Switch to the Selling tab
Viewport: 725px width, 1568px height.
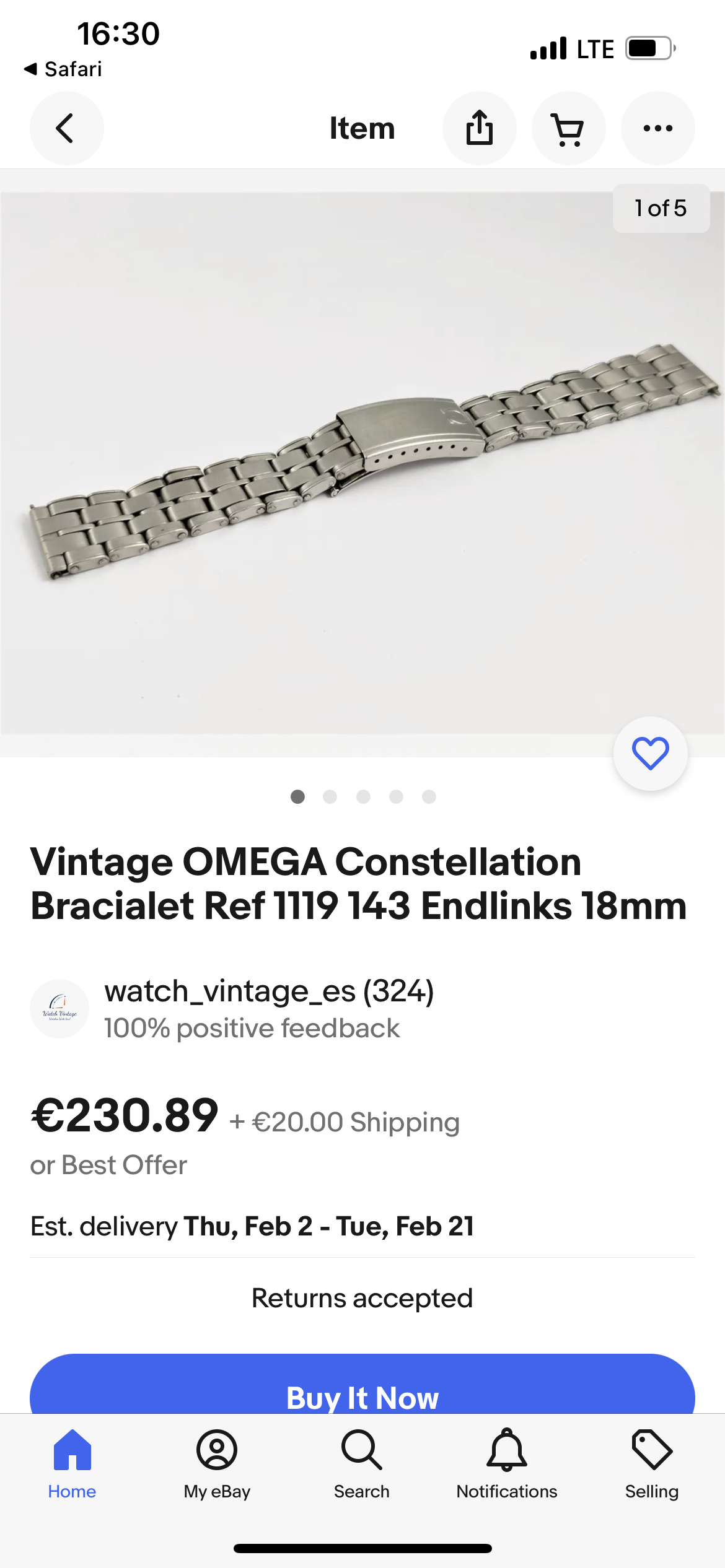(651, 1463)
